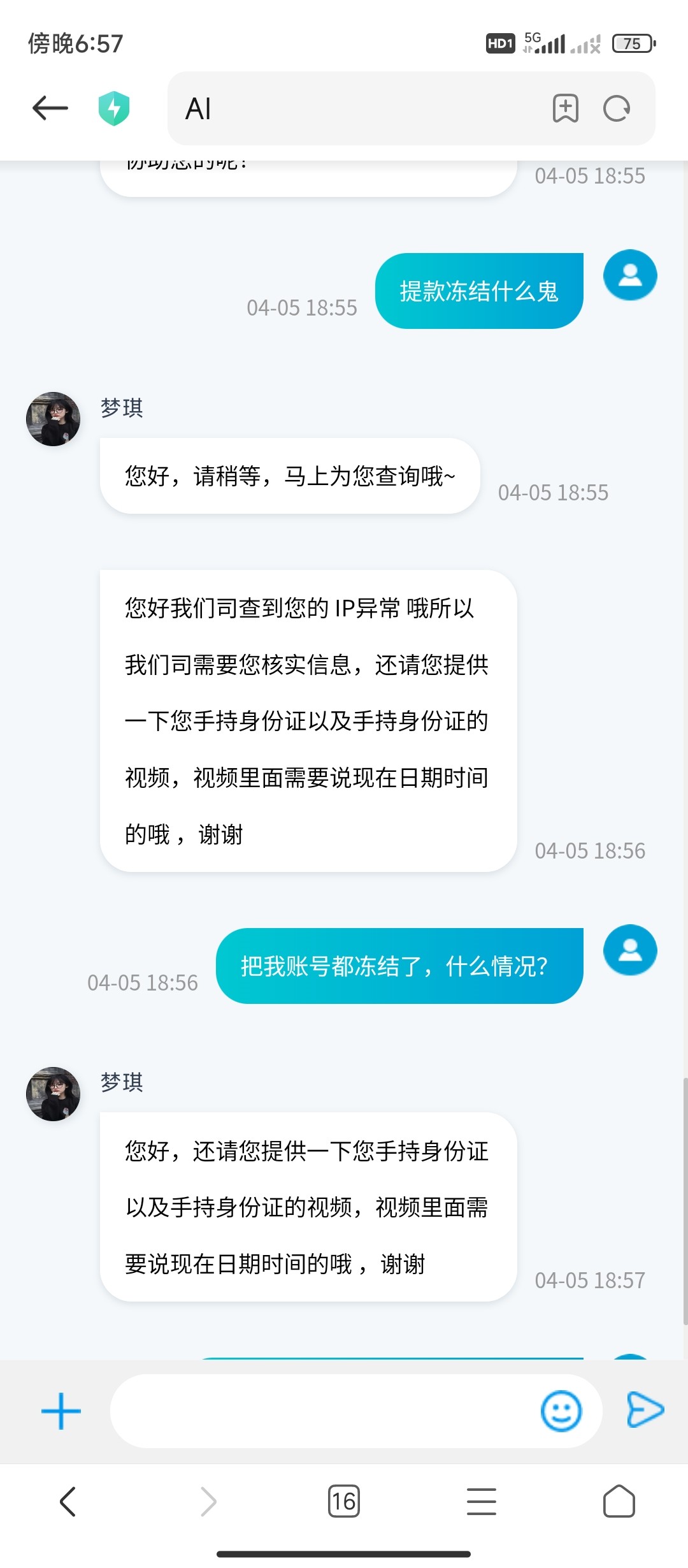This screenshot has width=688, height=1568.
Task: Go to browser home page
Action: pos(619,1502)
